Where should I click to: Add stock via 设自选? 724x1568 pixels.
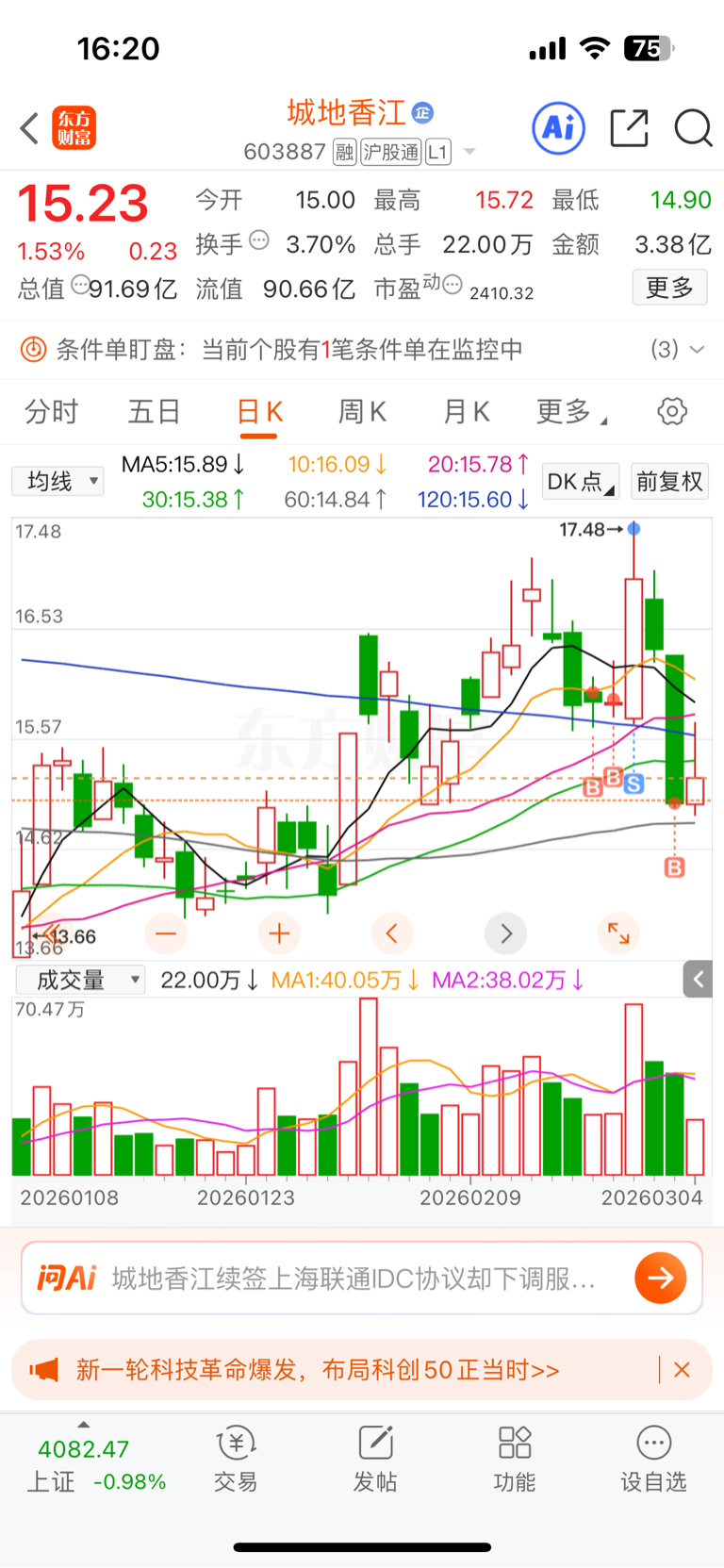(x=653, y=1460)
